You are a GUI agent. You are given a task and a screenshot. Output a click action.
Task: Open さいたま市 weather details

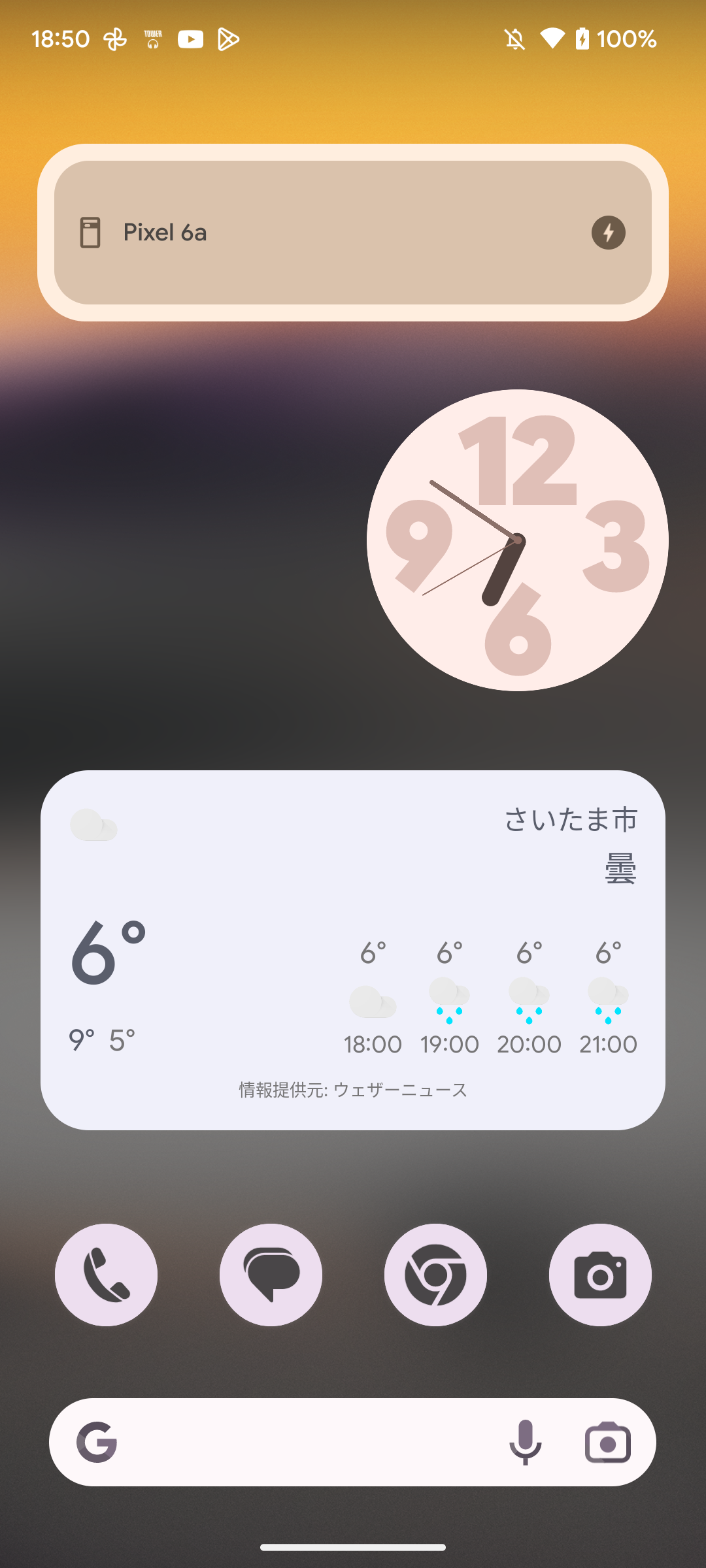tap(571, 821)
